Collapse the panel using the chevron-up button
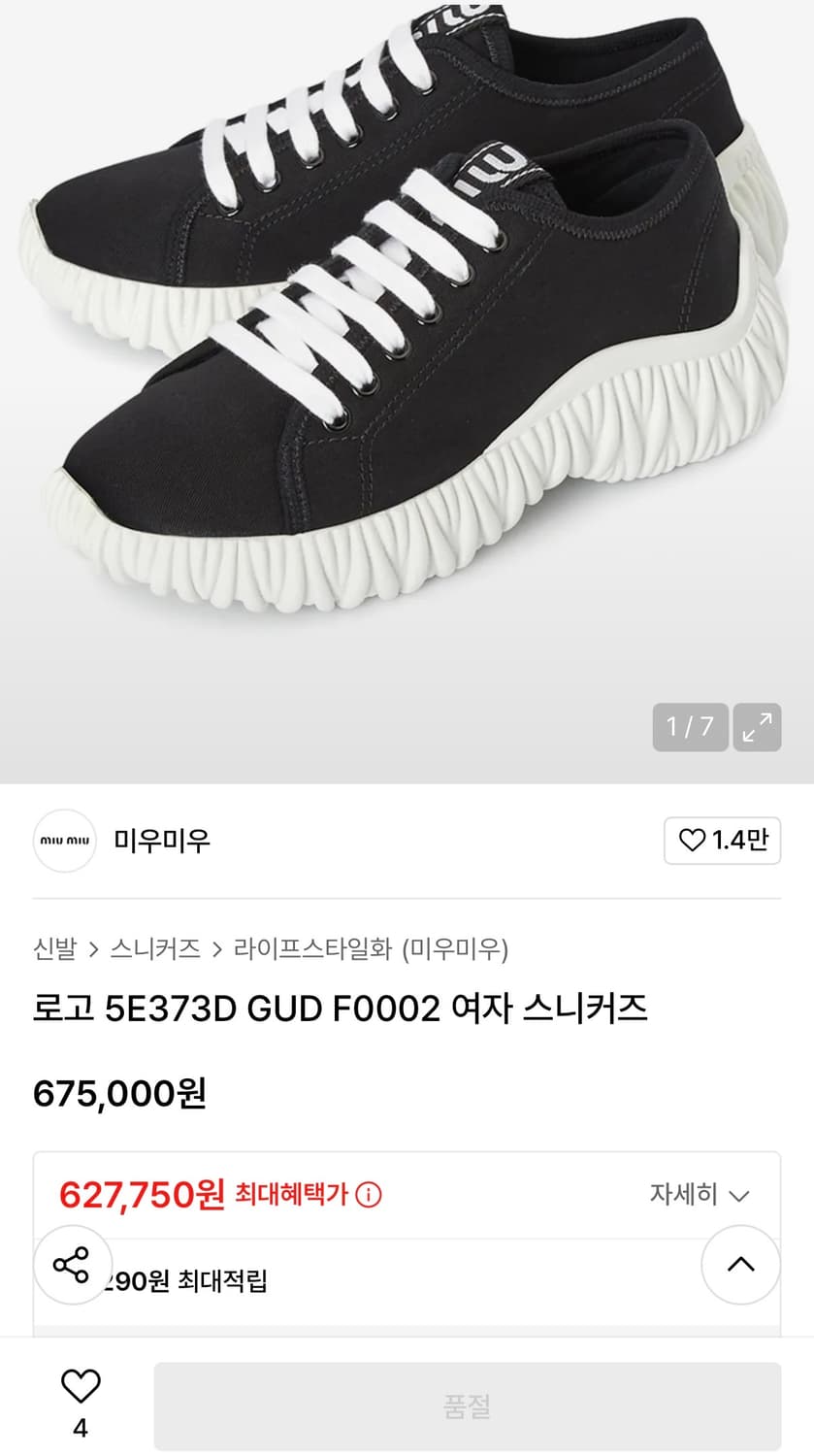 coord(741,1264)
